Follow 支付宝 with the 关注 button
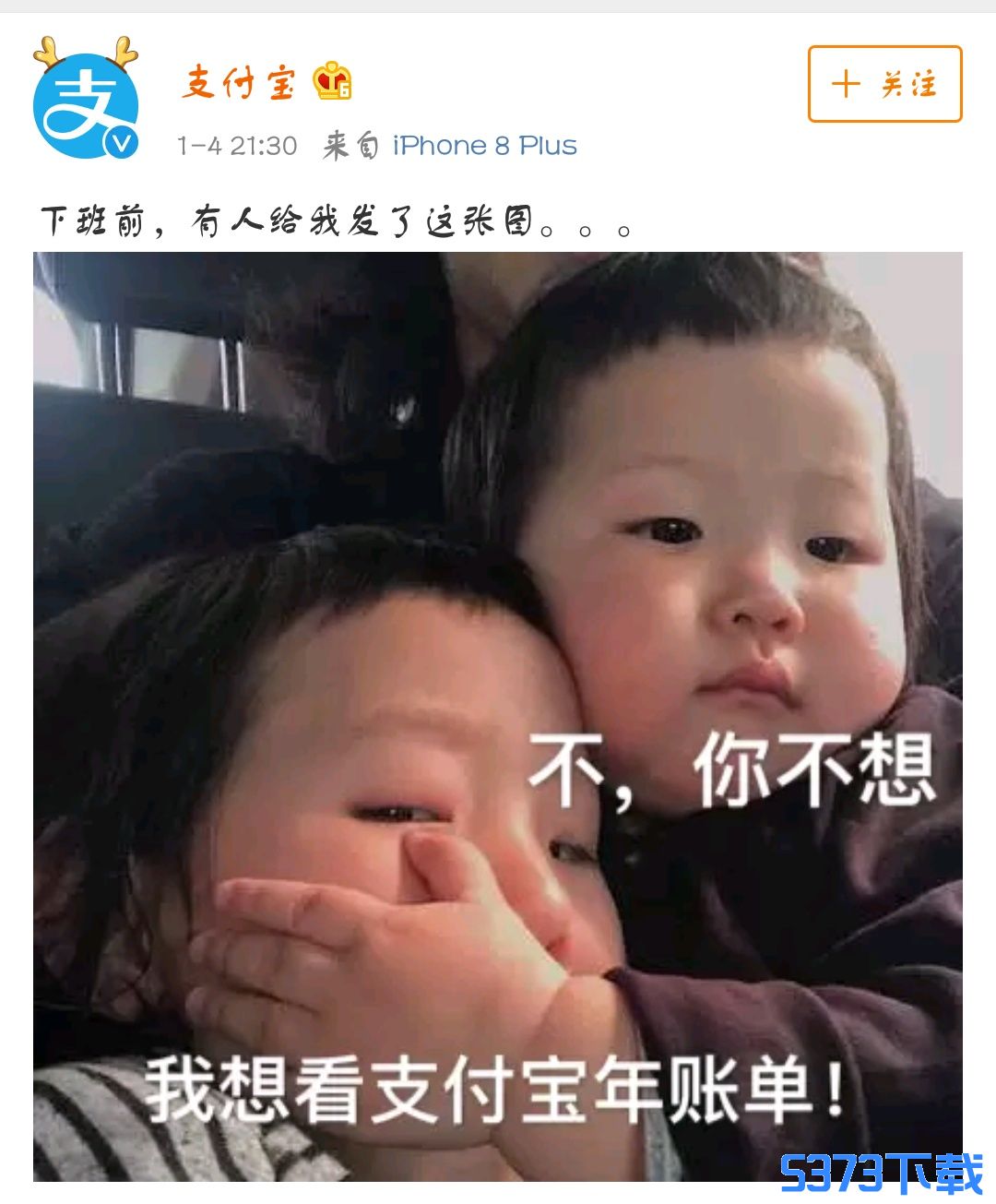The image size is (996, 1204). tap(884, 84)
